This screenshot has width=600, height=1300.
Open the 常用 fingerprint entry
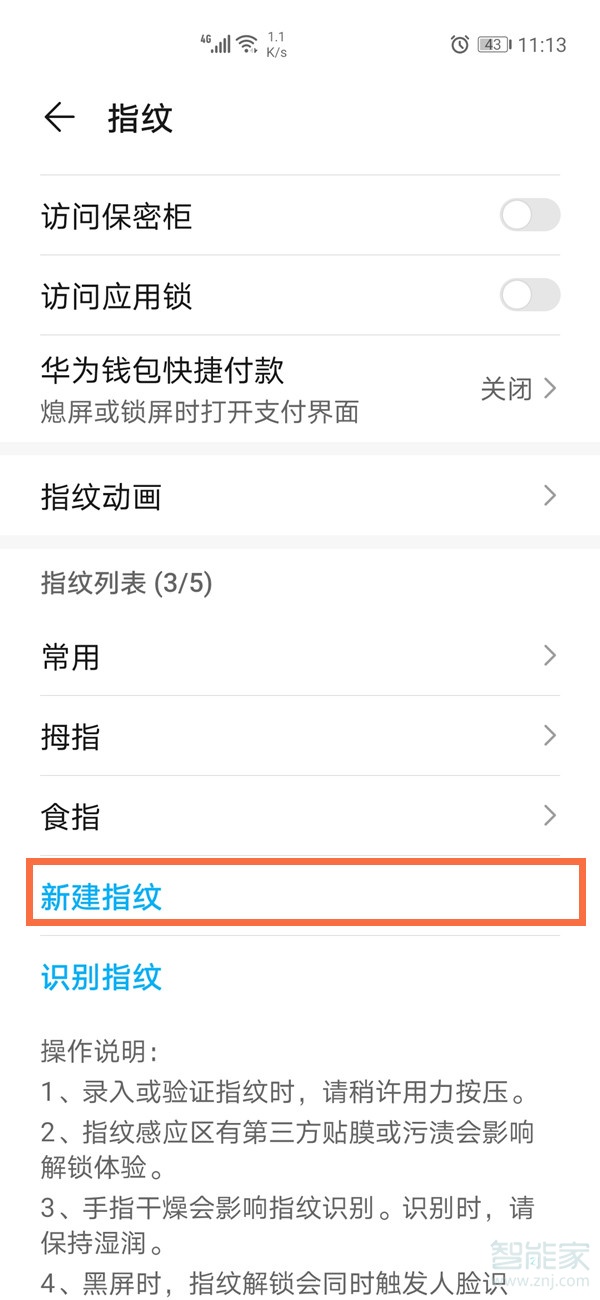point(300,656)
